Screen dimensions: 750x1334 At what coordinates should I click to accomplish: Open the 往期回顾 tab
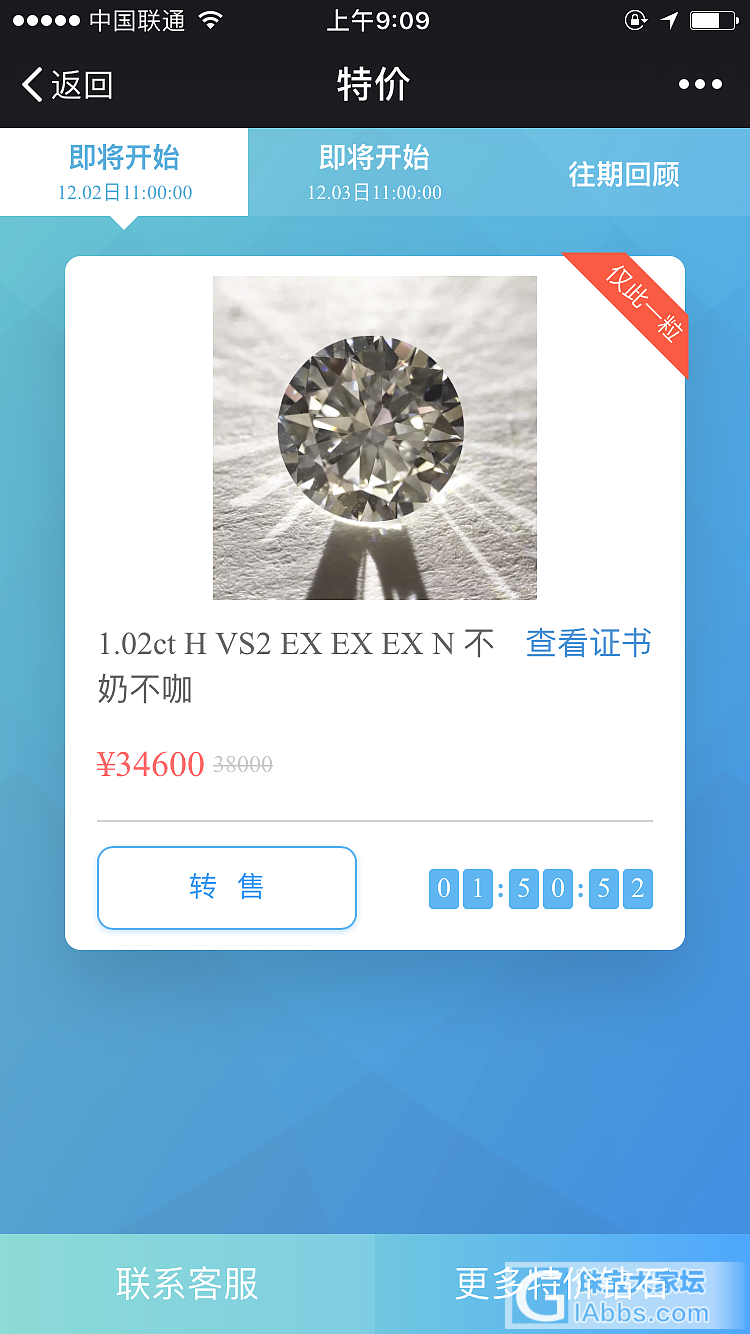tap(624, 174)
